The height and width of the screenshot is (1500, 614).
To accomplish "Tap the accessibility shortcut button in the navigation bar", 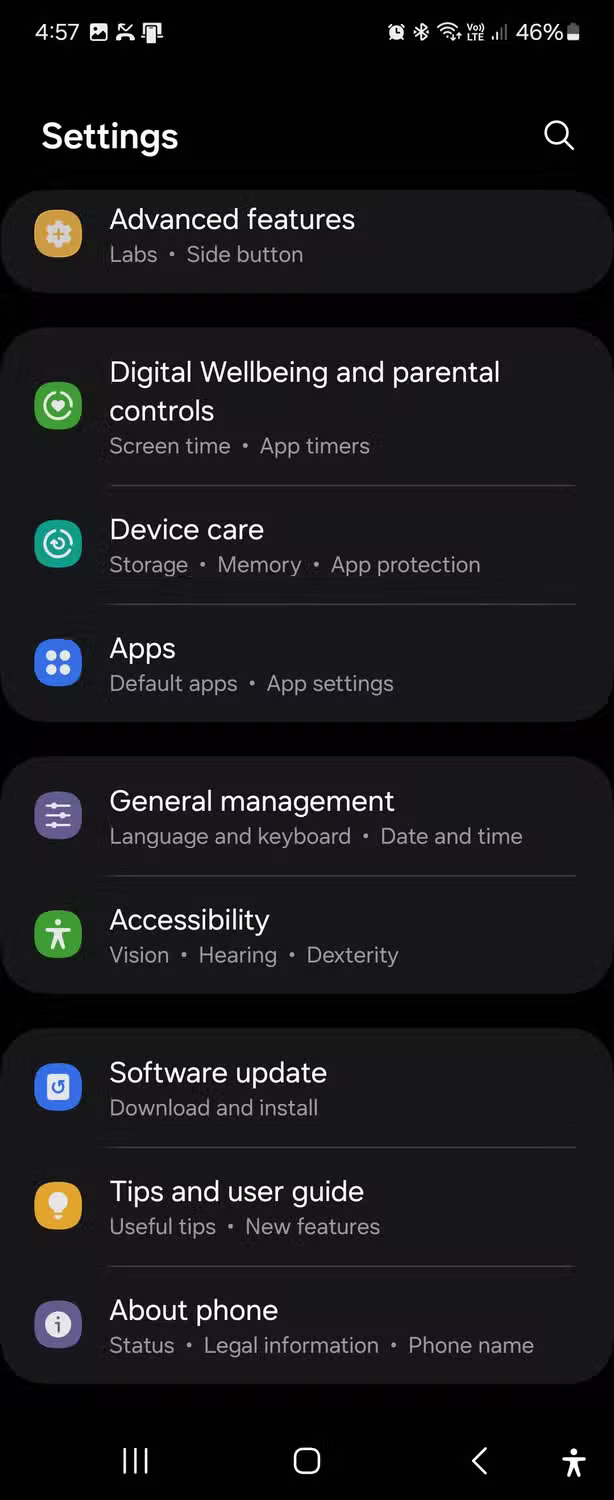I will click(x=573, y=1462).
